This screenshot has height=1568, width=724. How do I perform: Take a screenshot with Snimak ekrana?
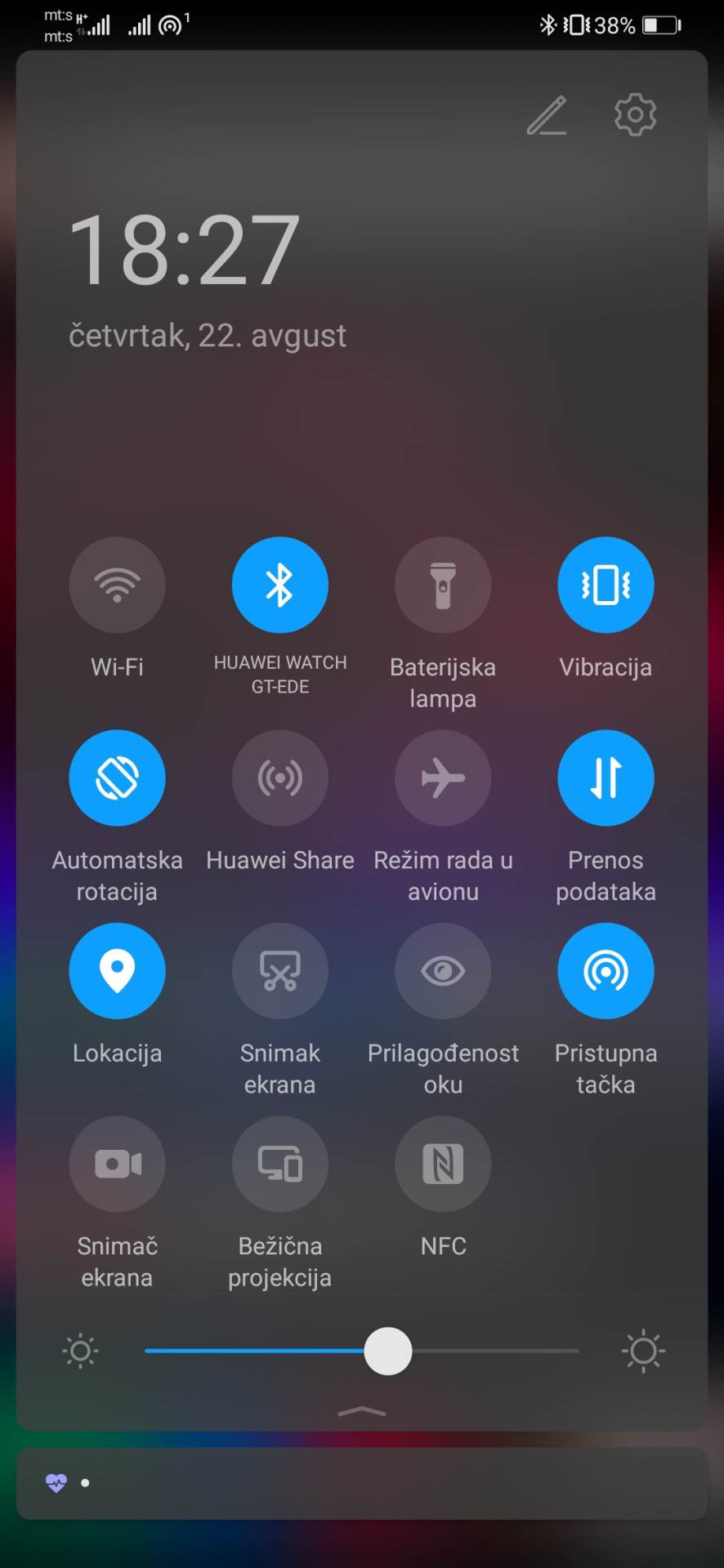pos(279,970)
